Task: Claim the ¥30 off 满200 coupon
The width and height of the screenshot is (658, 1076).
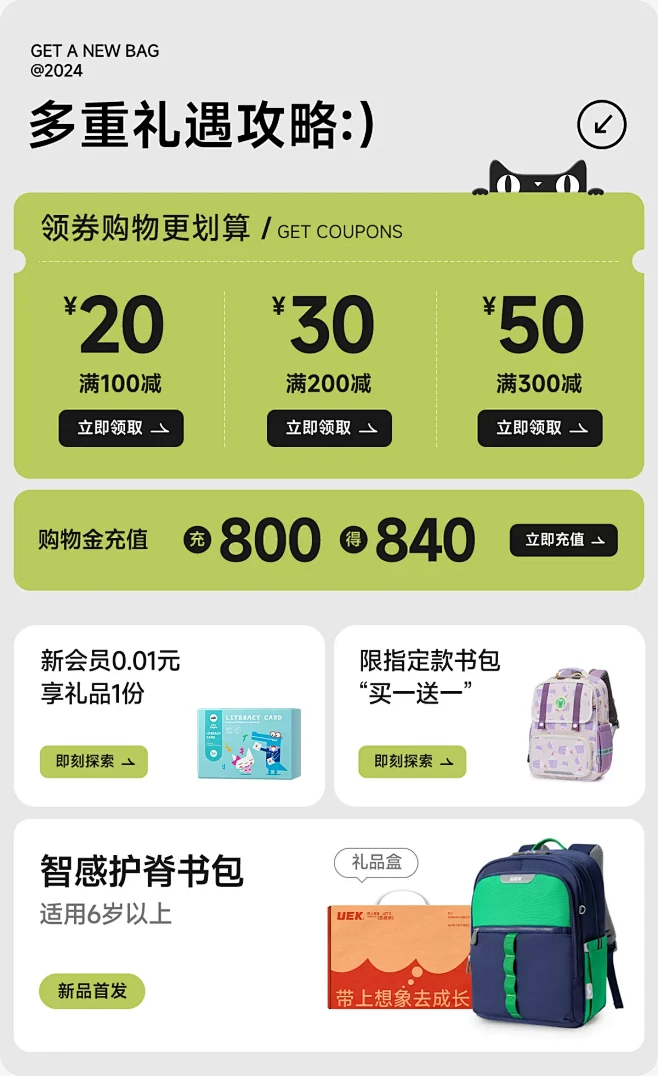Action: [329, 428]
